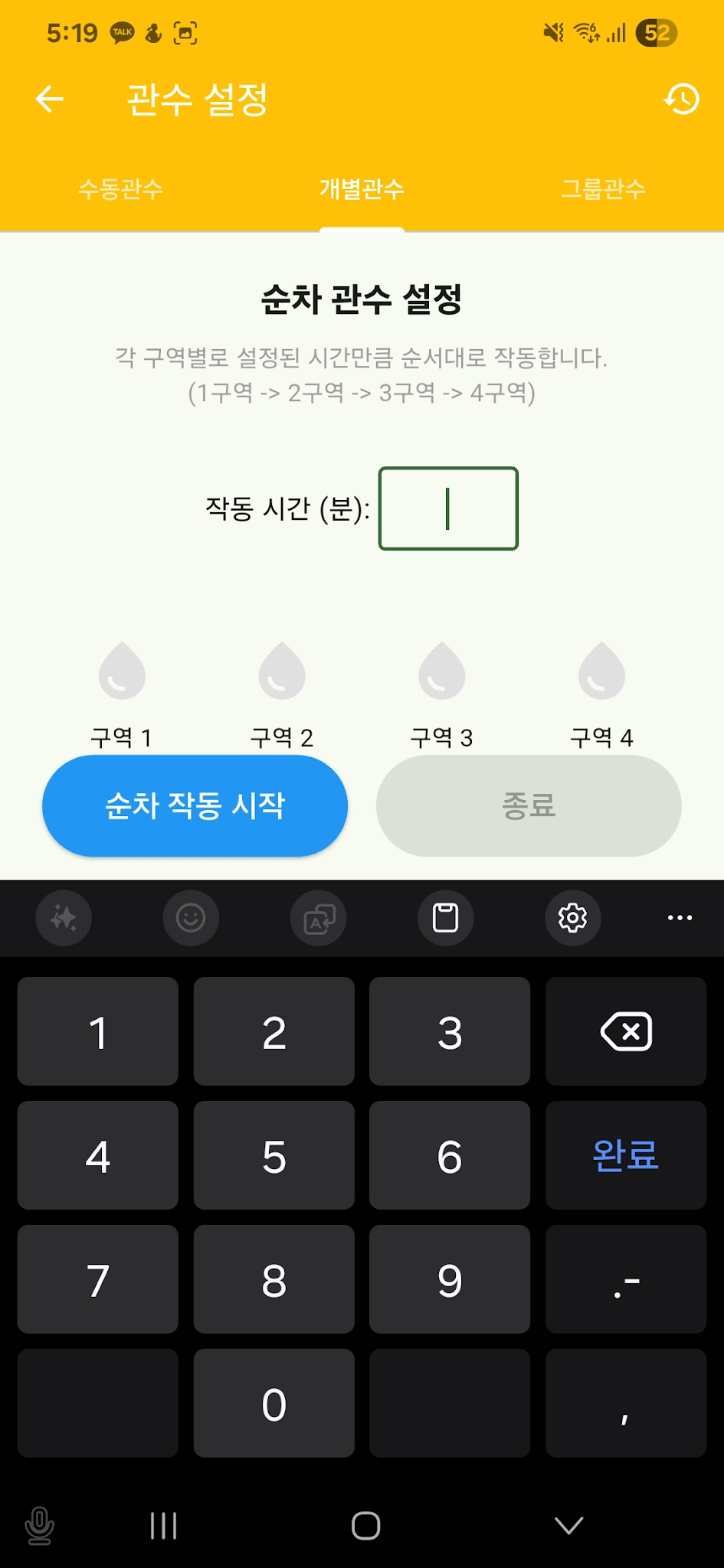The height and width of the screenshot is (1568, 724).
Task: Tap the microphone icon in the navigation bar
Action: click(x=38, y=1525)
